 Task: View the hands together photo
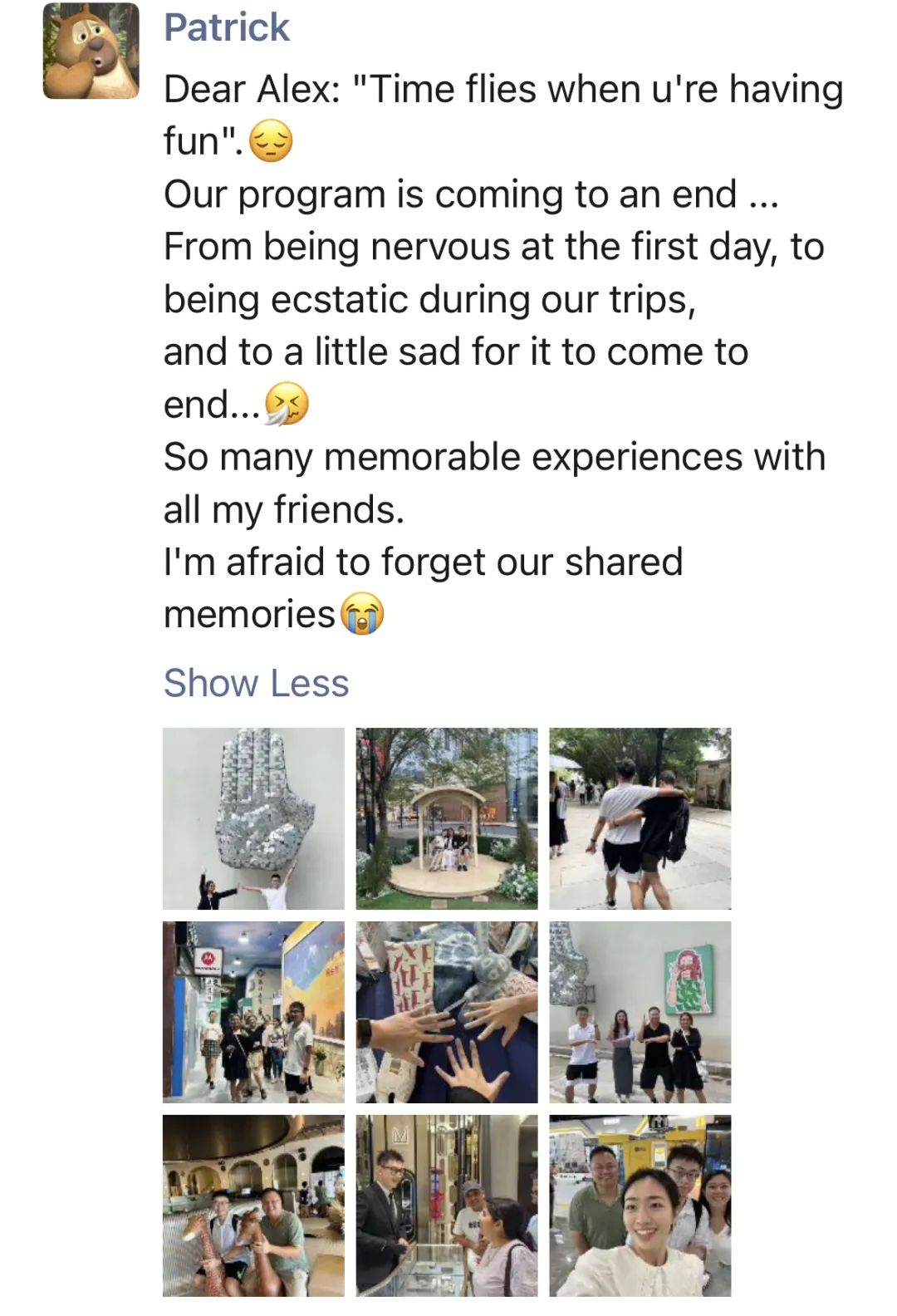pyautogui.click(x=447, y=1012)
